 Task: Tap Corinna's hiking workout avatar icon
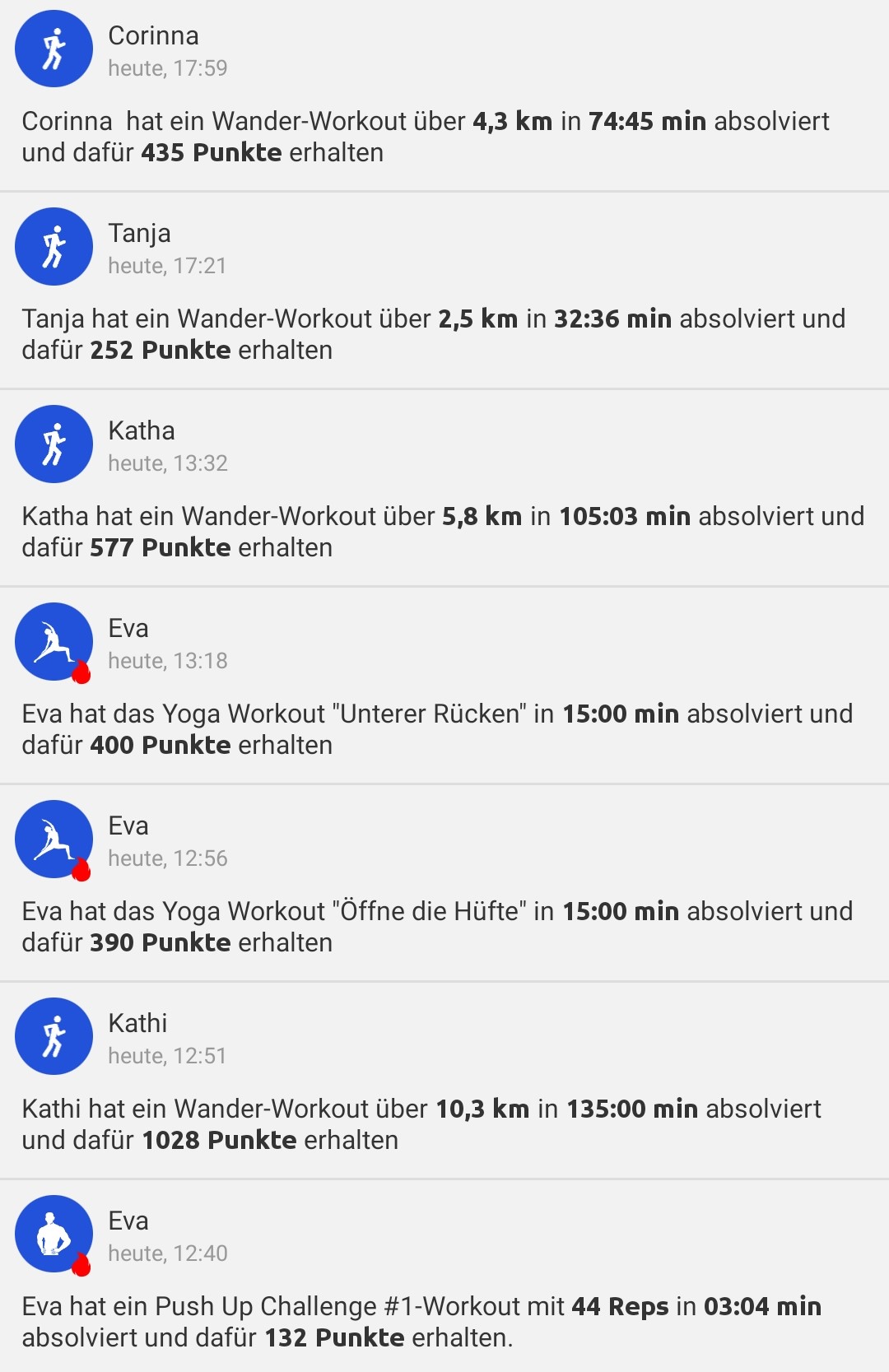click(54, 49)
